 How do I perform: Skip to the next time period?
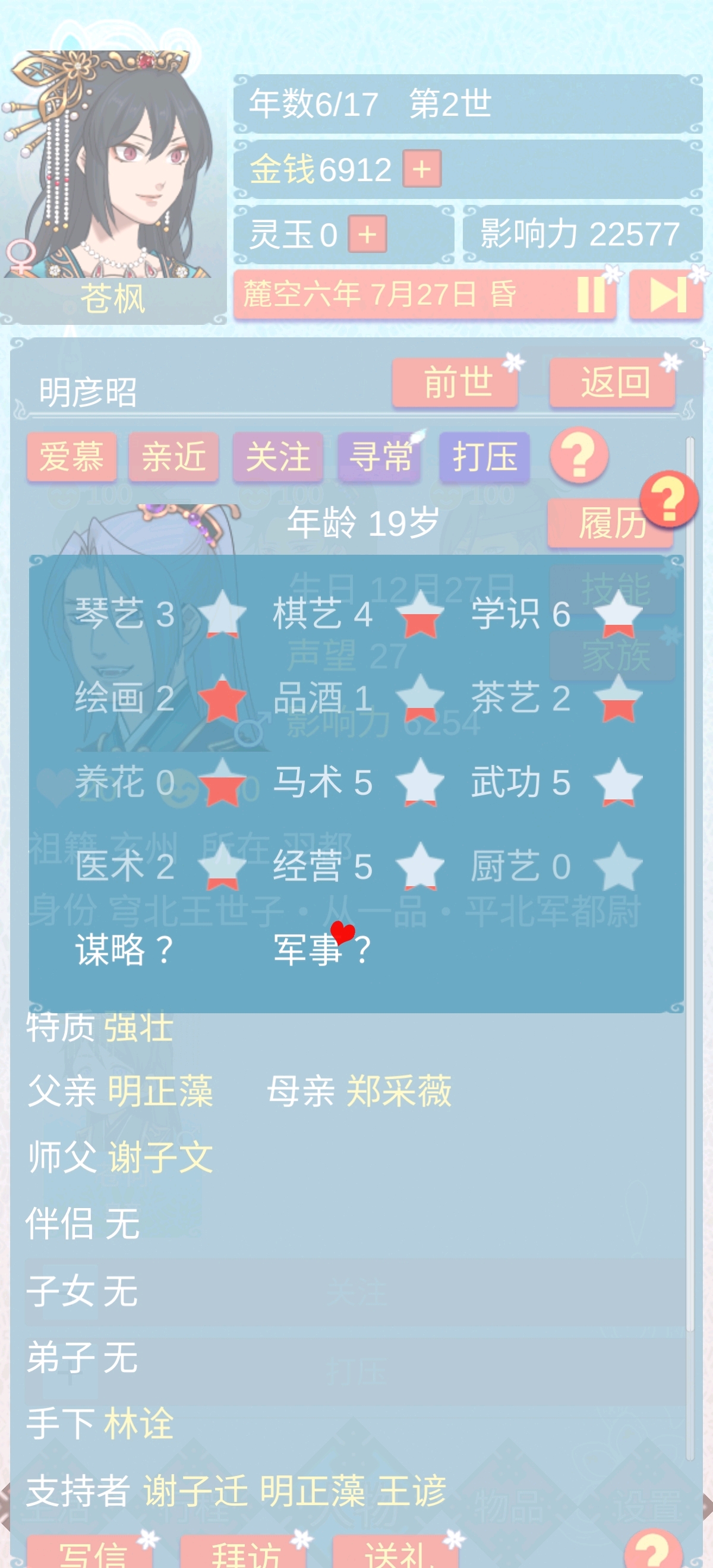tap(667, 295)
